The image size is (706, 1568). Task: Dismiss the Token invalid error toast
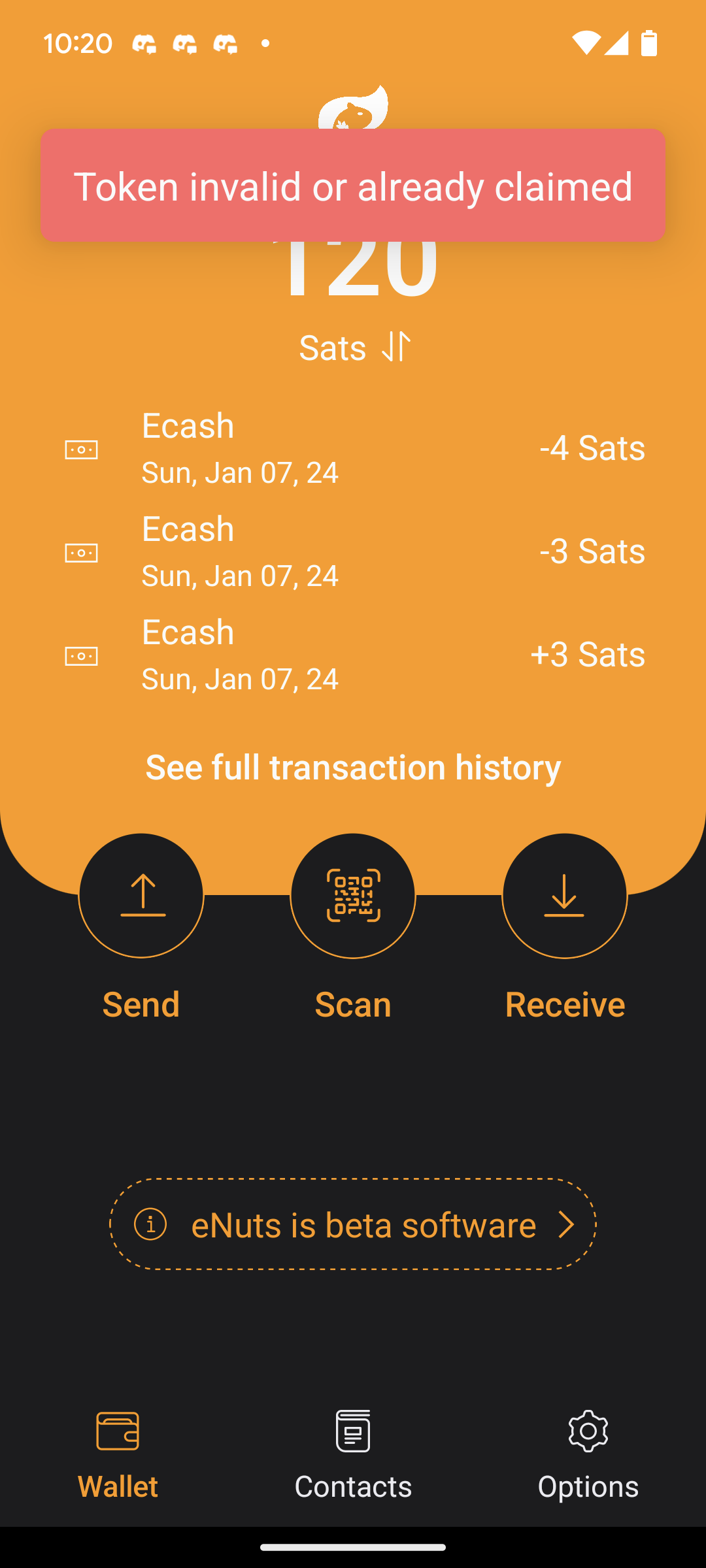(x=353, y=186)
